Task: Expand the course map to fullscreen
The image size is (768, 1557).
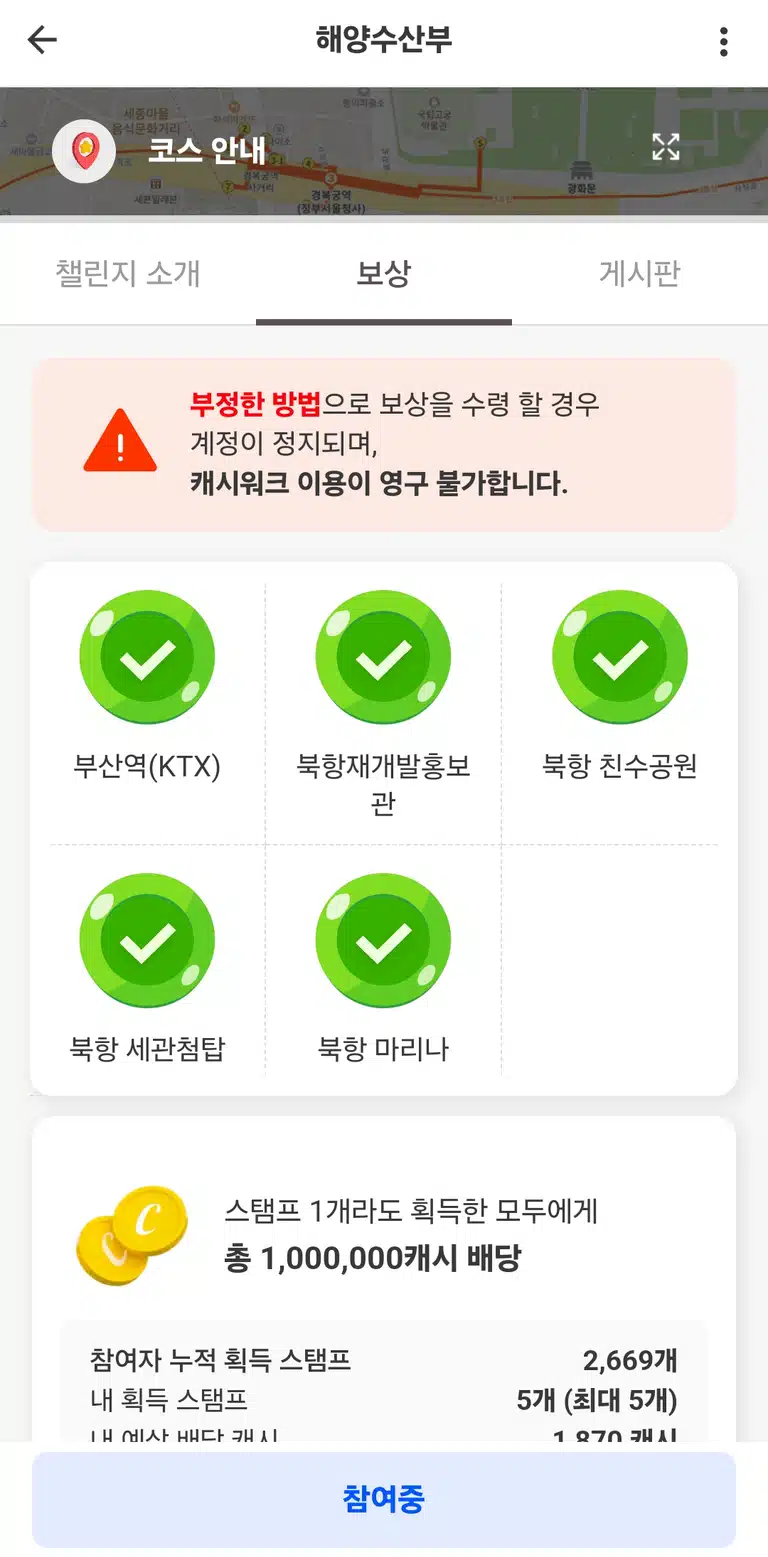Action: click(666, 147)
